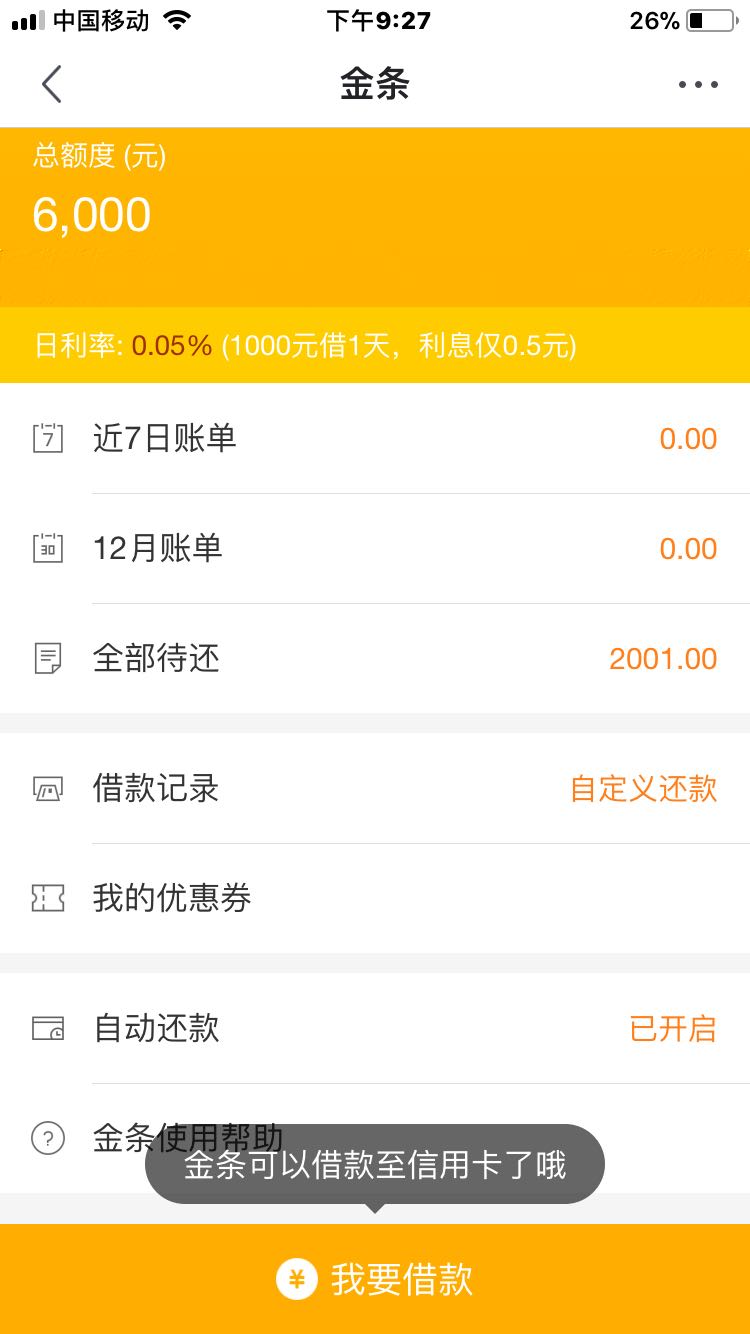Open 自动还款 auto-repayment settings

click(375, 1028)
